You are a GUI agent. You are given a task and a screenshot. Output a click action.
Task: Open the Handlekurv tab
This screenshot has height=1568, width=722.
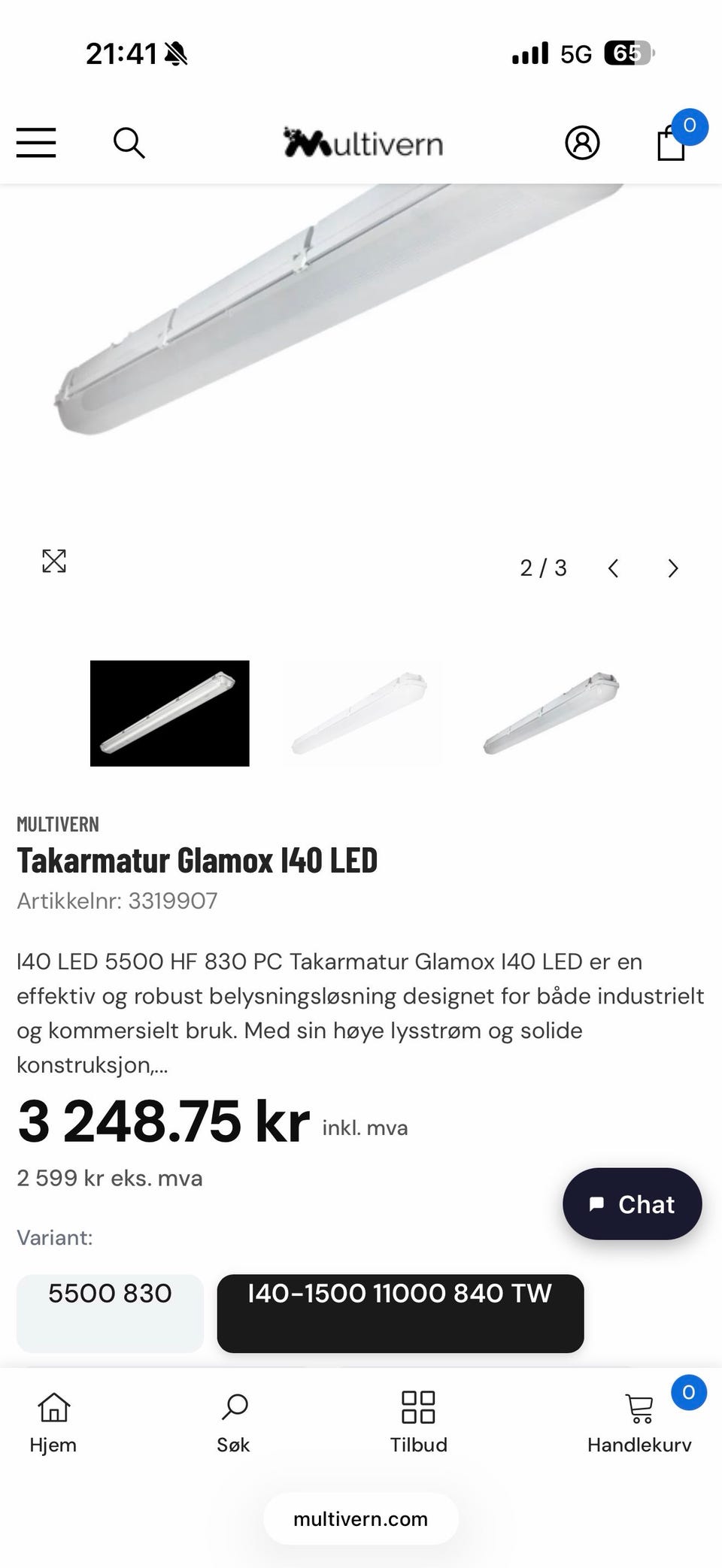pos(639,1422)
